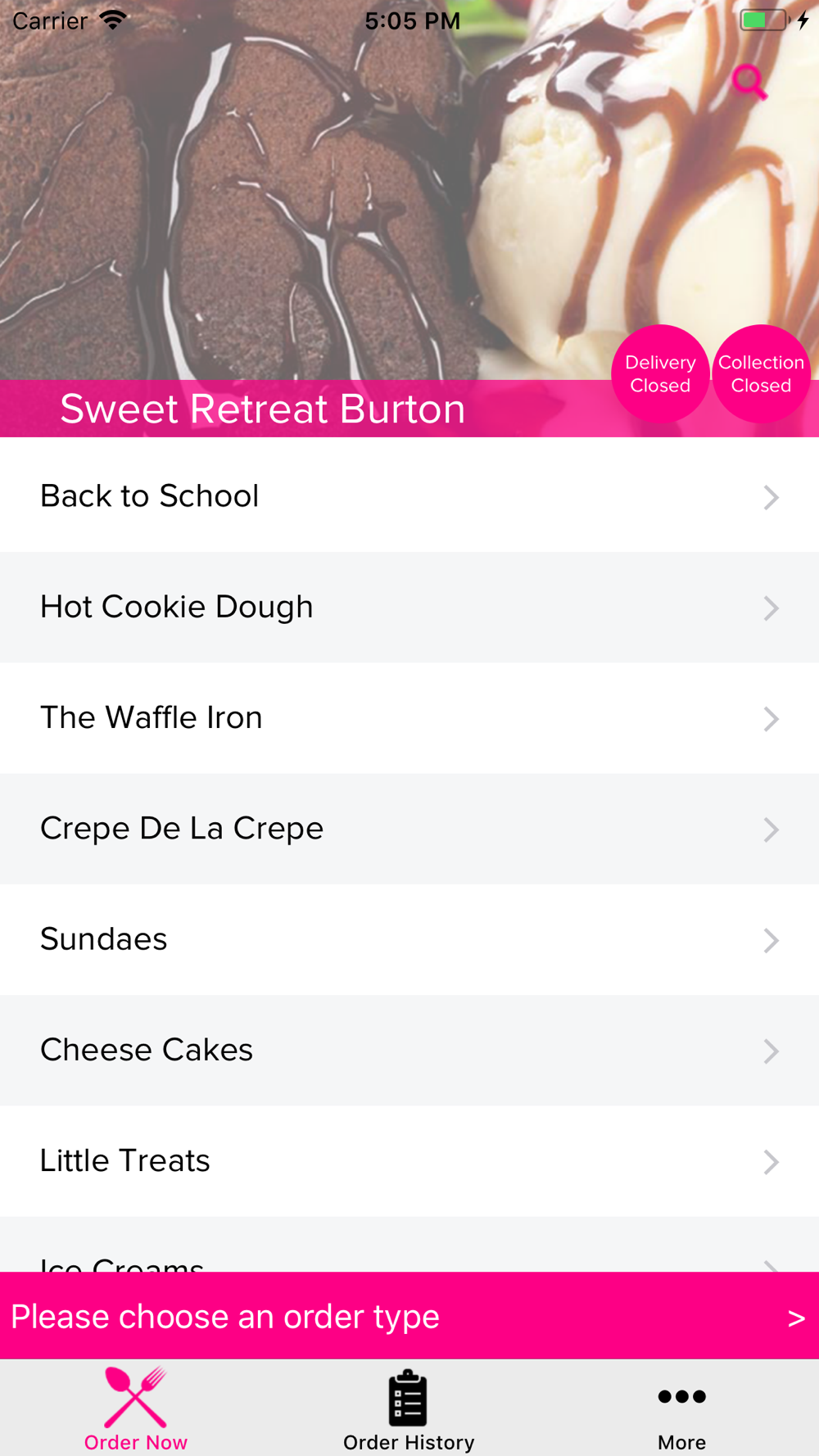Open the Cheese Cakes category
Viewport: 819px width, 1456px height.
tap(409, 1051)
